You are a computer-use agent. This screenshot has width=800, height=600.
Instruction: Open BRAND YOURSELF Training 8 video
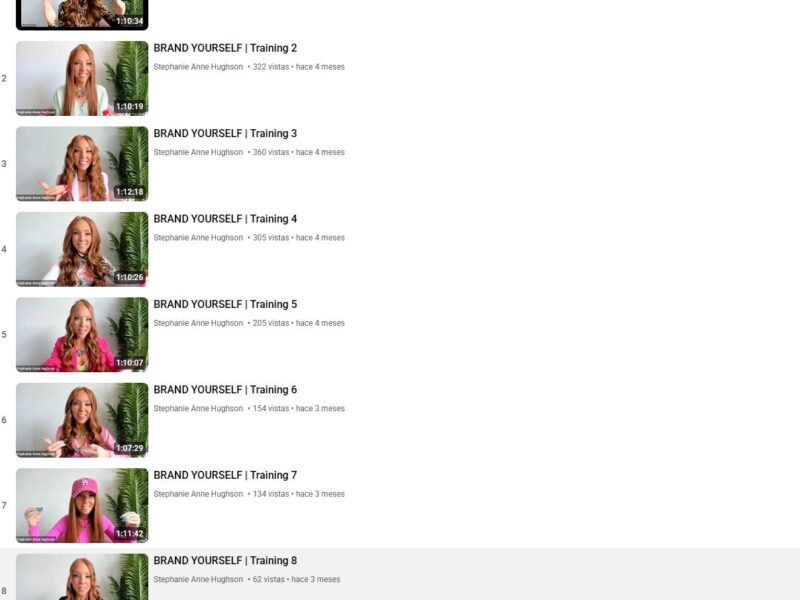225,561
